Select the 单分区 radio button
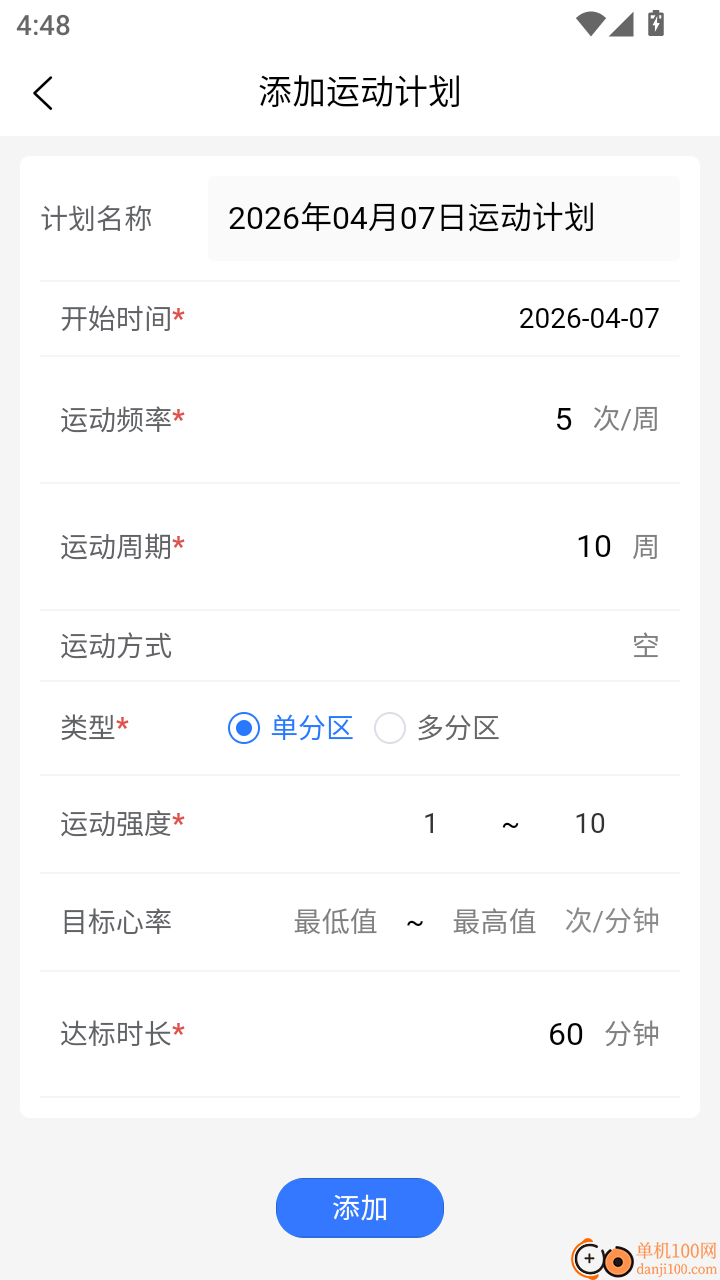Viewport: 720px width, 1280px height. (243, 728)
